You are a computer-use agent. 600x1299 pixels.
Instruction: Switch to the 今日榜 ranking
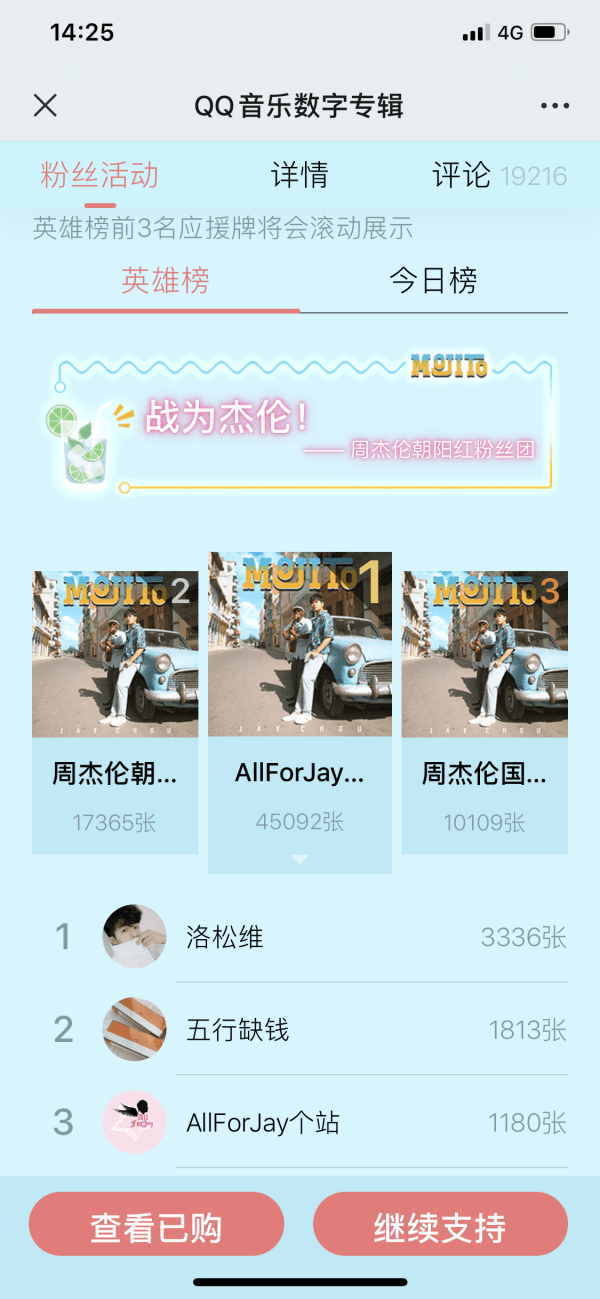pos(433,281)
